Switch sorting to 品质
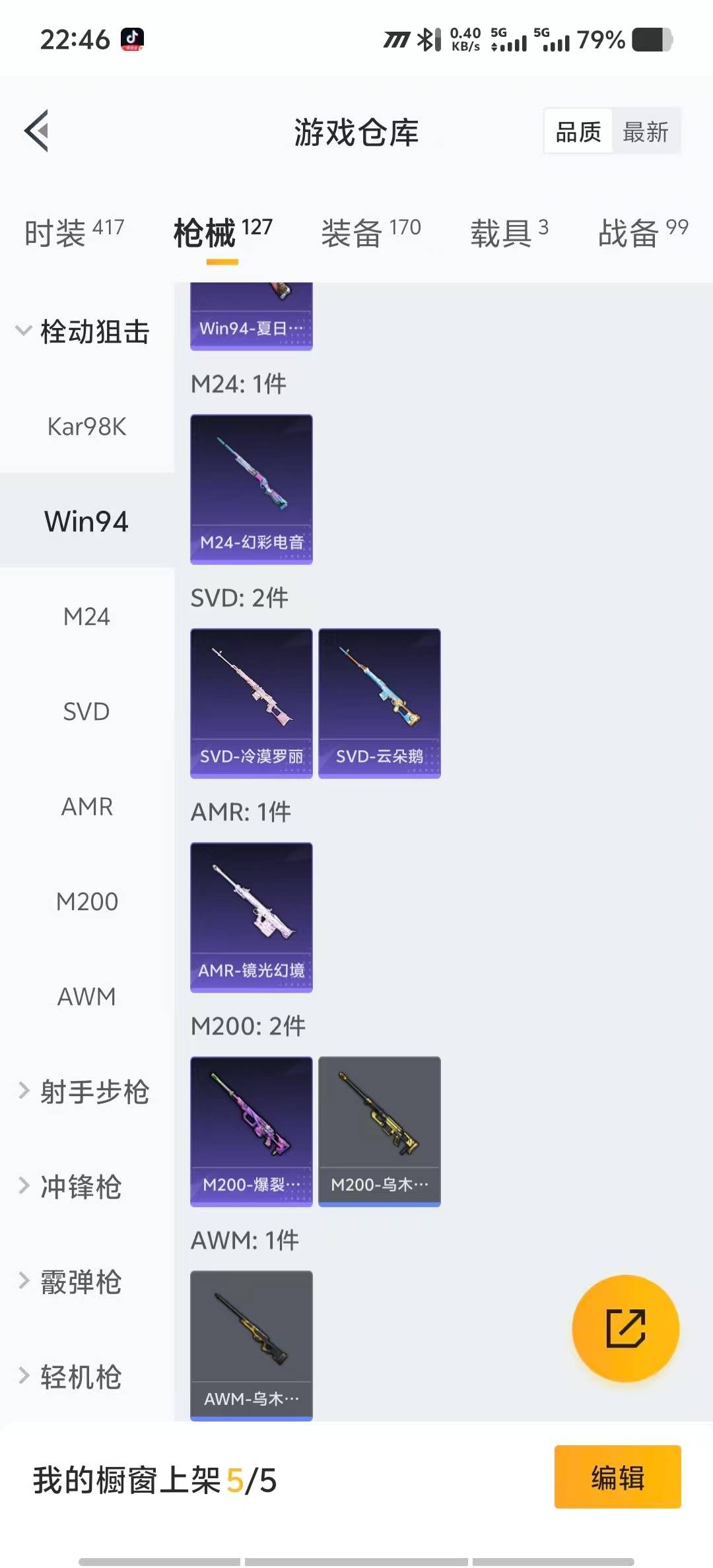 click(x=577, y=131)
